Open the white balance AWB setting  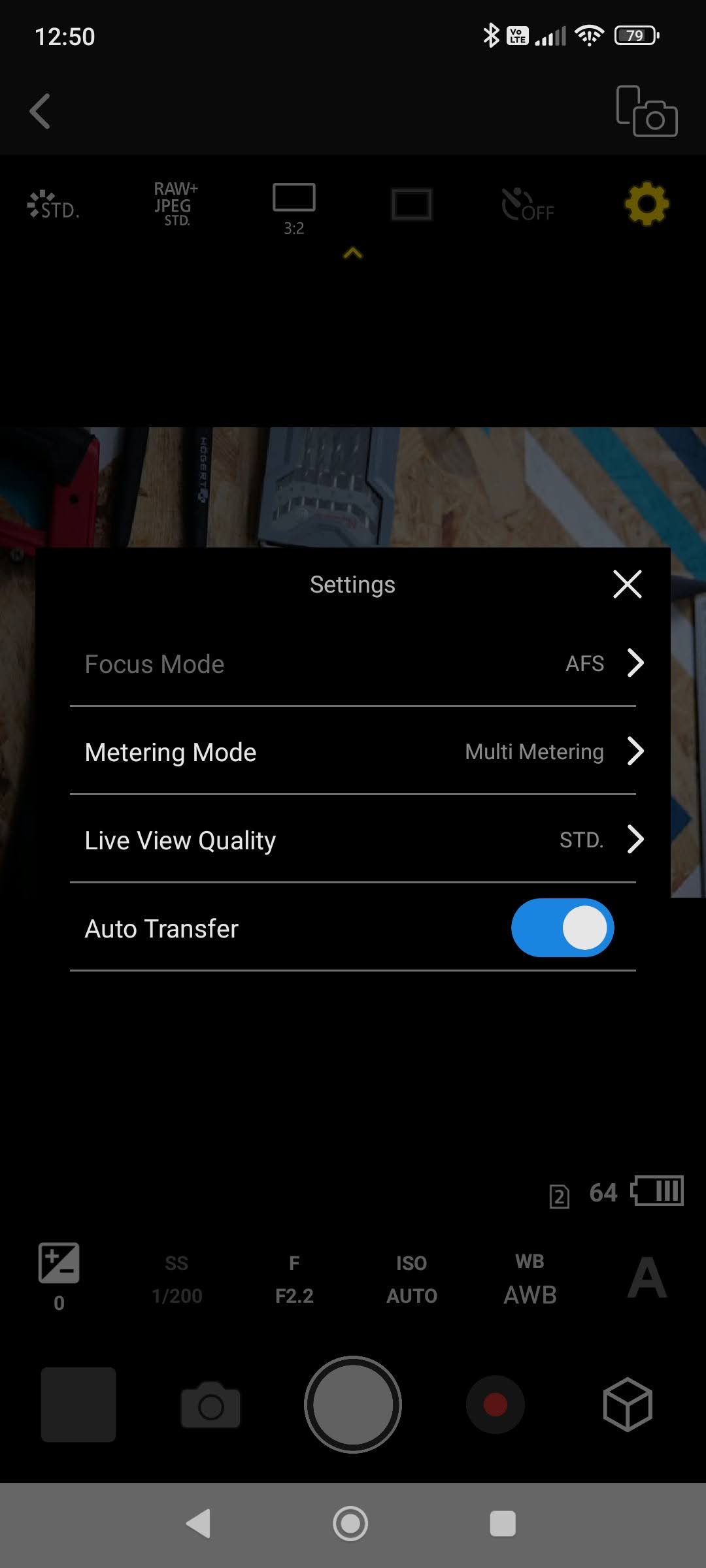(529, 1279)
